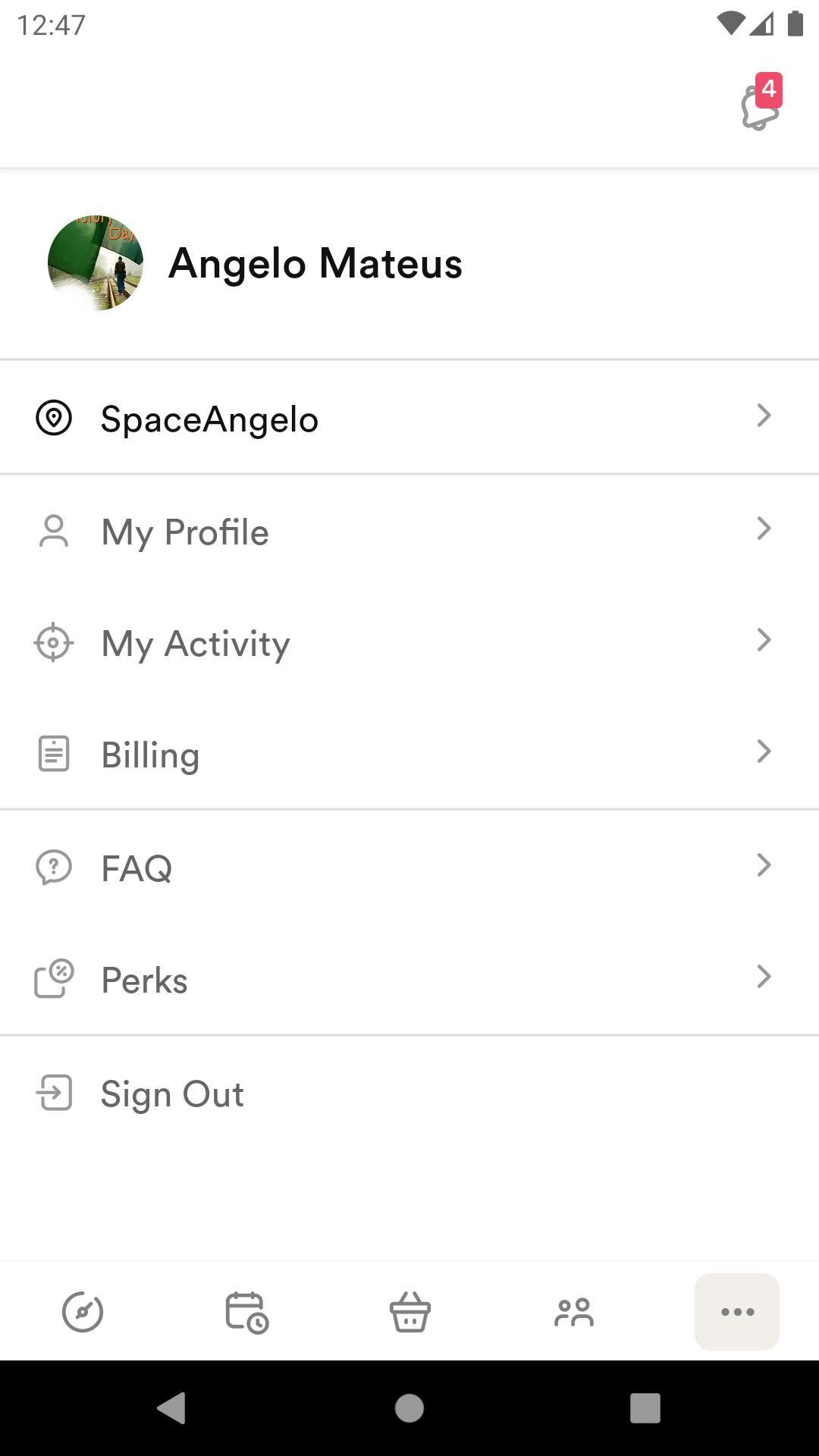Viewport: 819px width, 1456px height.
Task: Open the notifications bell with 4 alerts
Action: point(761,105)
